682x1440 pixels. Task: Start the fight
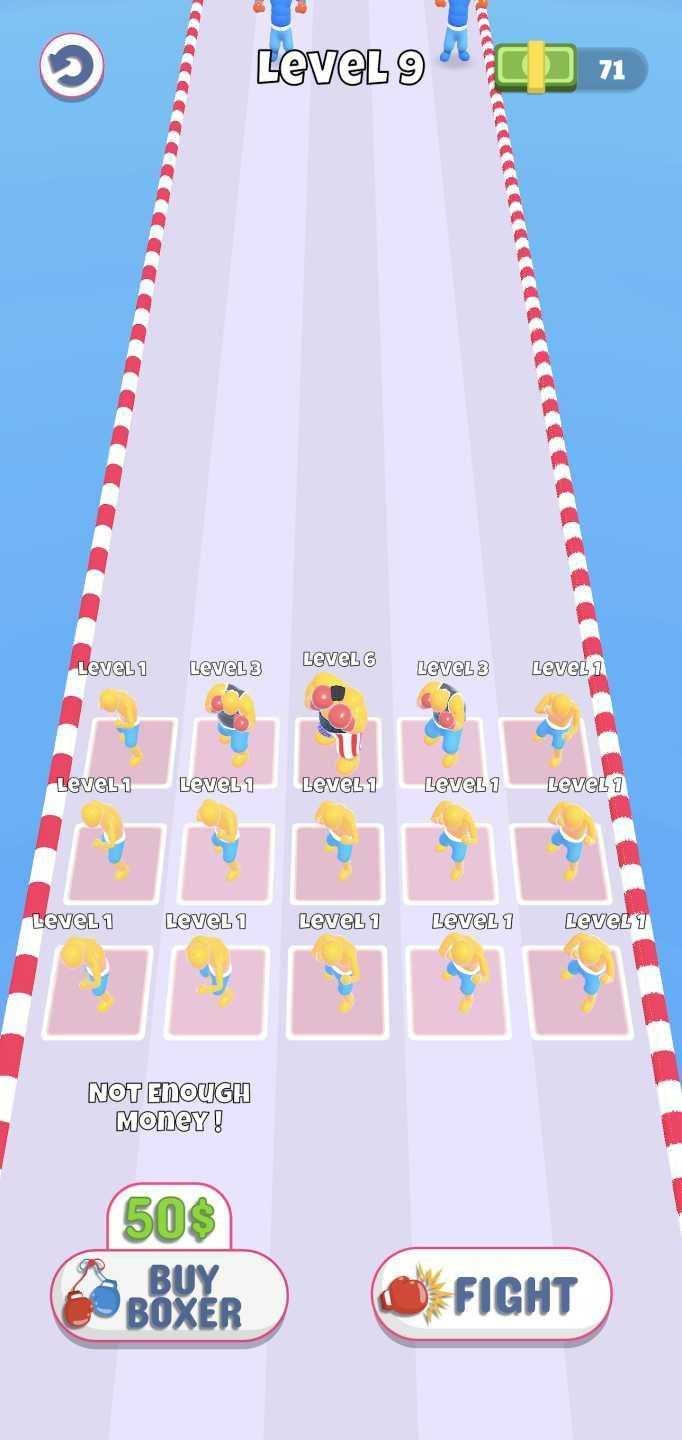tap(491, 1294)
